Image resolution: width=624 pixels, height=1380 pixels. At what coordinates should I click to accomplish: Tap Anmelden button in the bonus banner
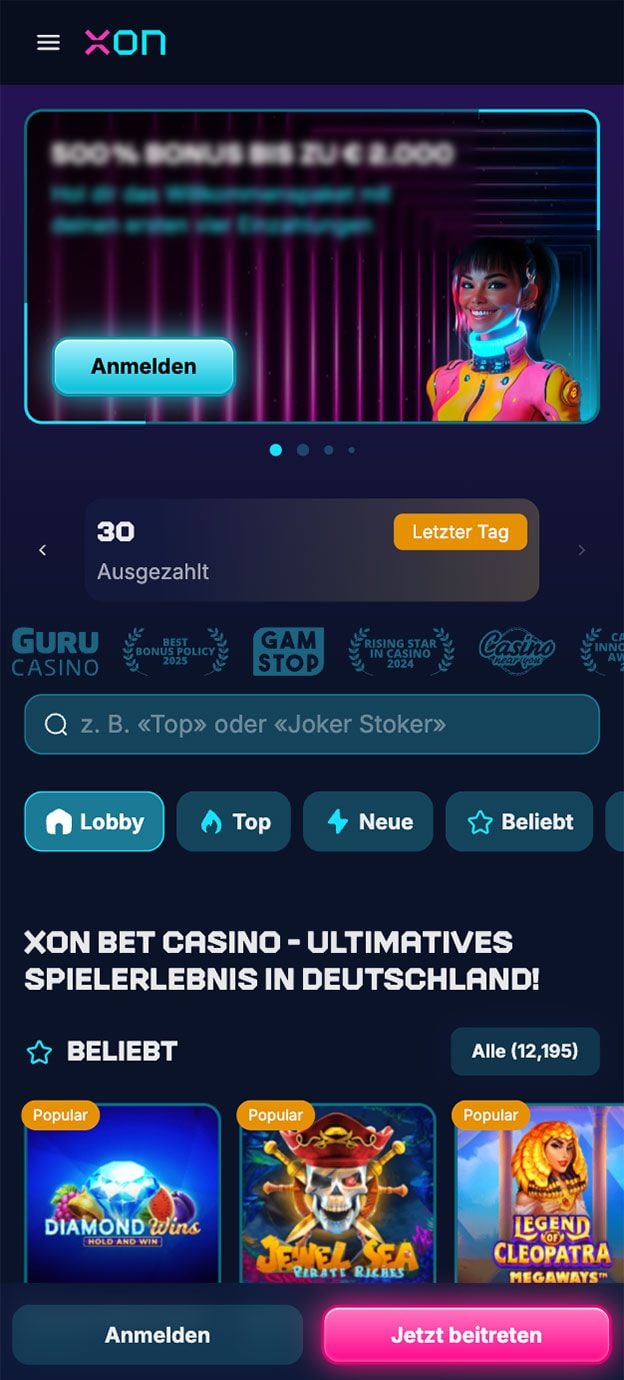point(143,366)
